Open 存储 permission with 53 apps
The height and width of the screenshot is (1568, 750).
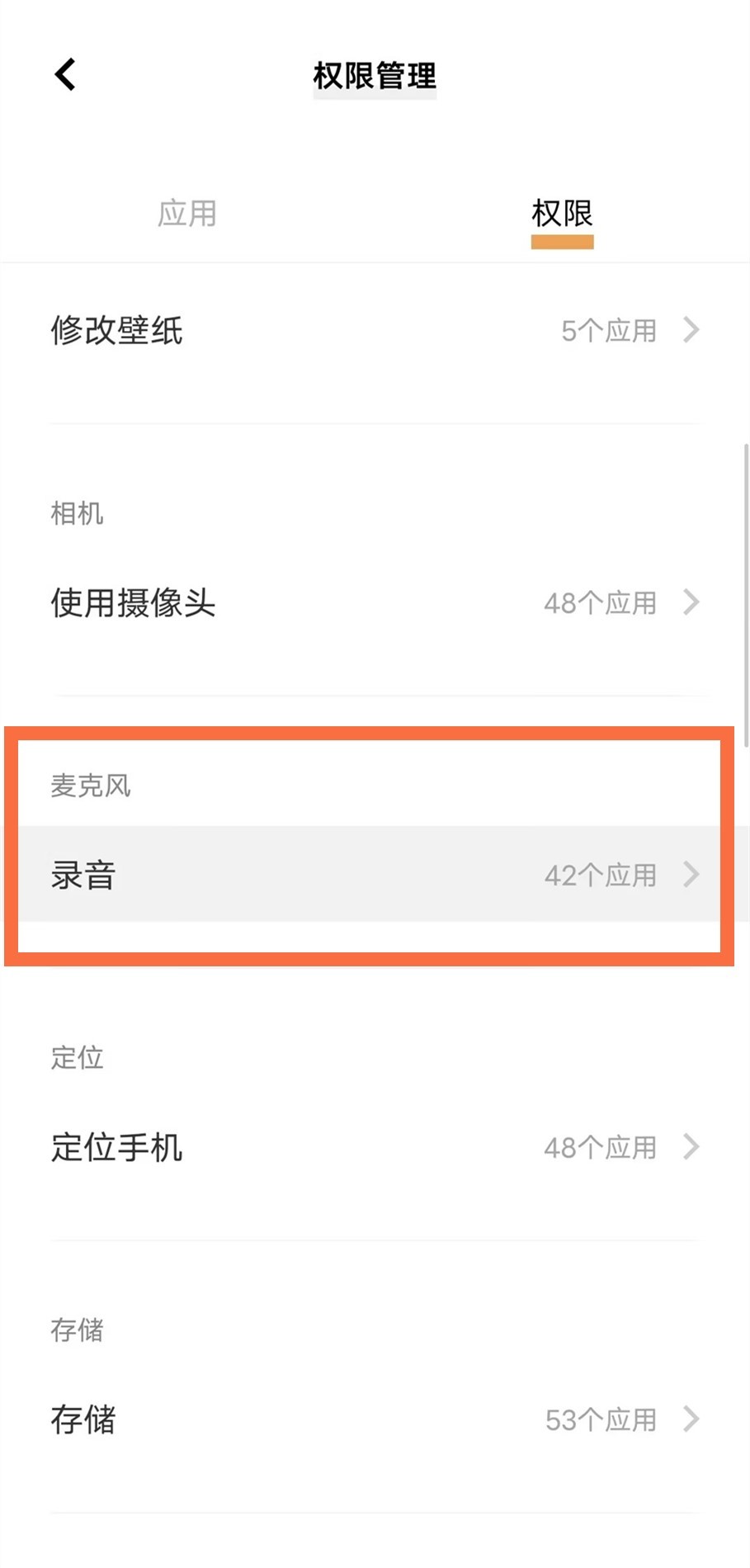(x=375, y=1419)
